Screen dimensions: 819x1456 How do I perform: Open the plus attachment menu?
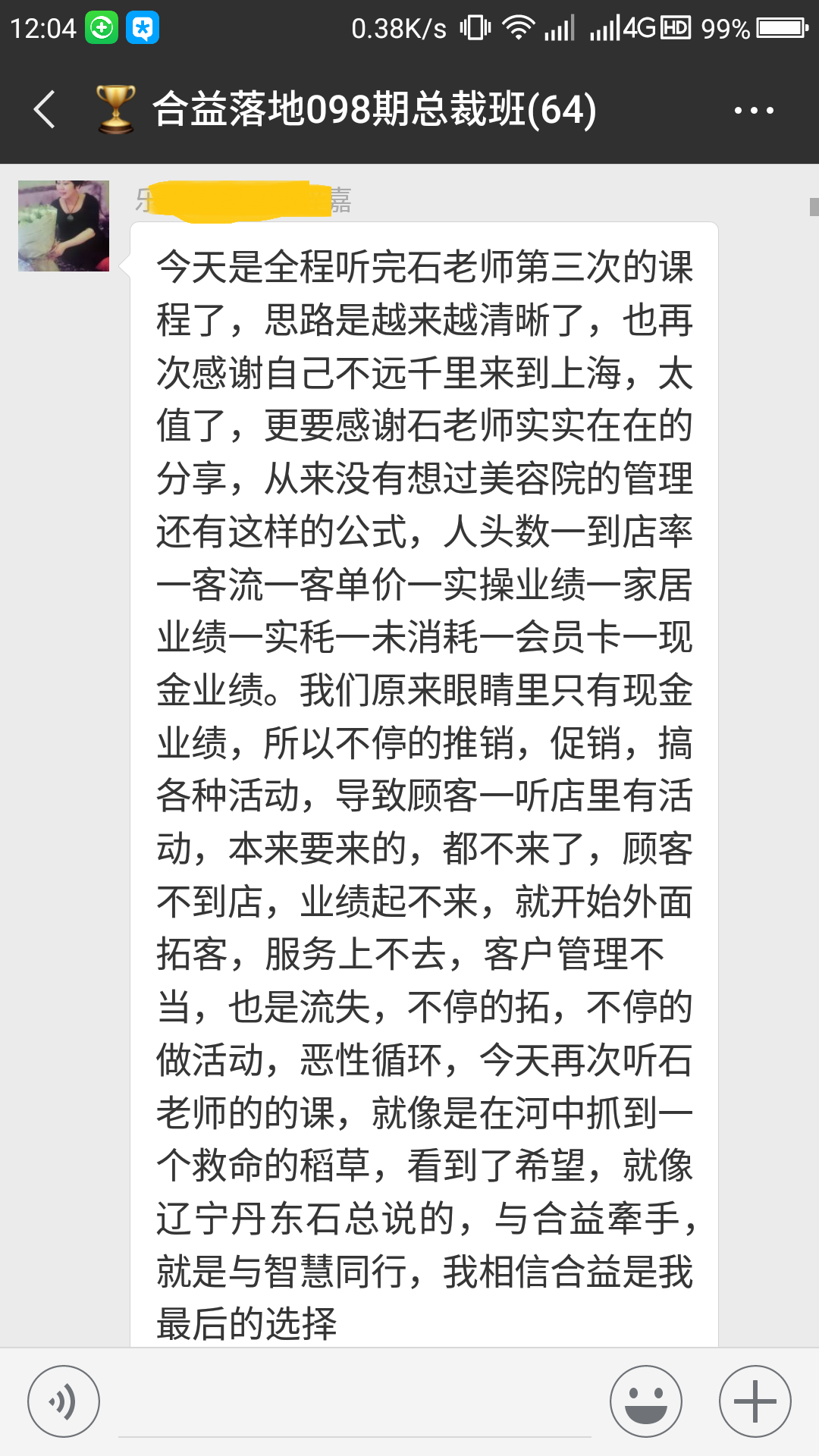pos(755,1401)
